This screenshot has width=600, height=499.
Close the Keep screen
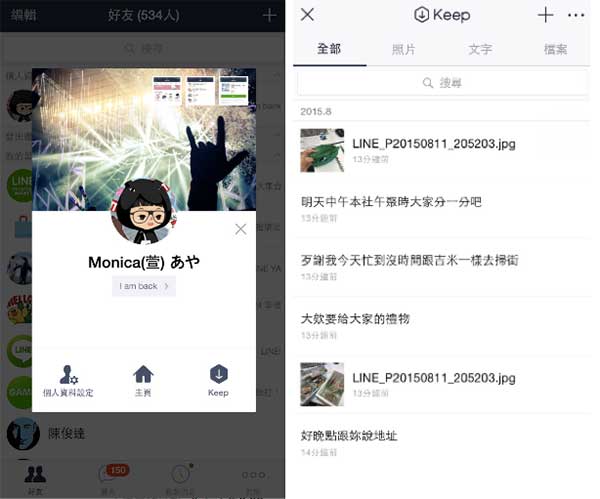pos(307,15)
